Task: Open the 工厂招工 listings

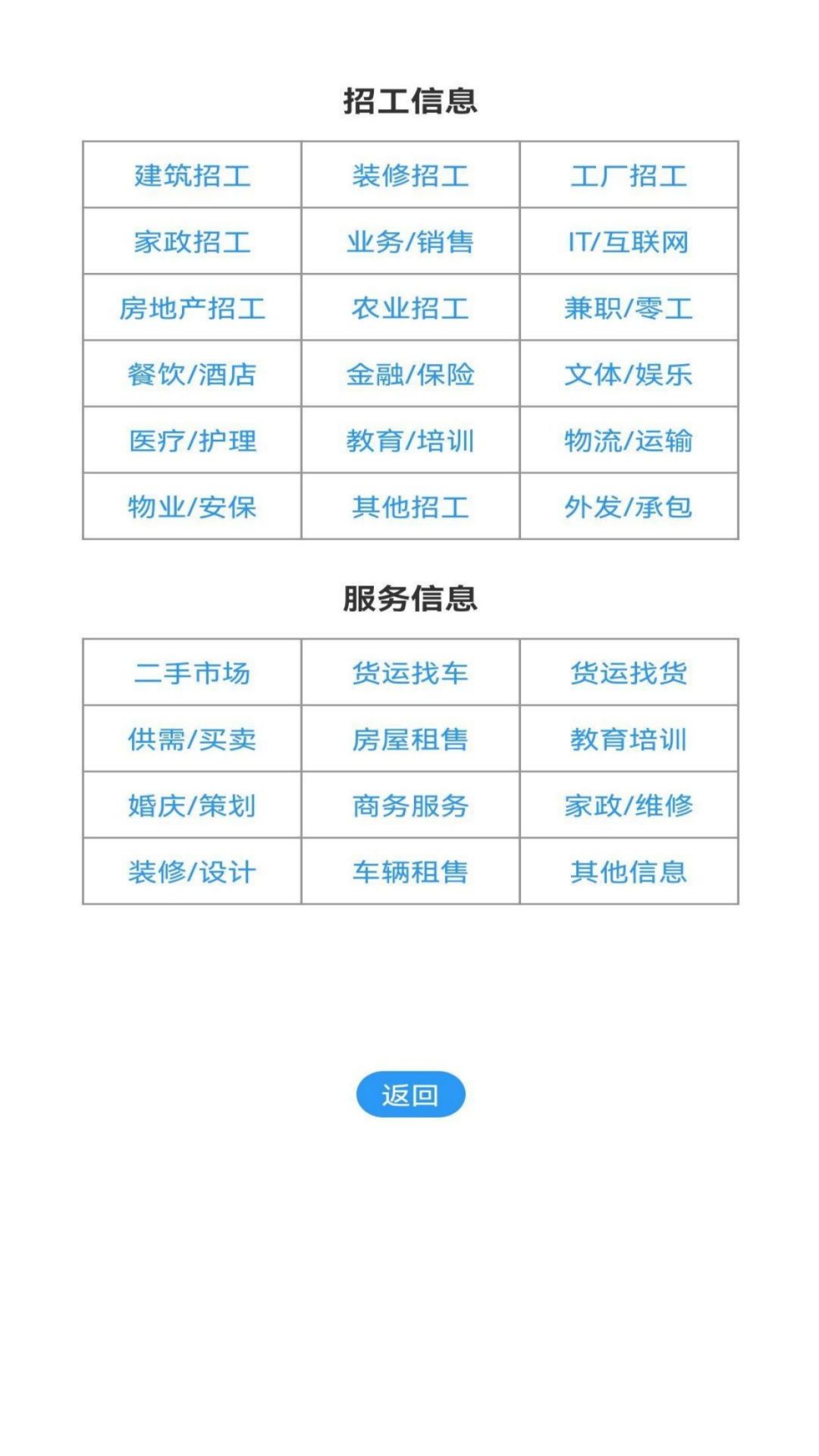Action: (629, 177)
